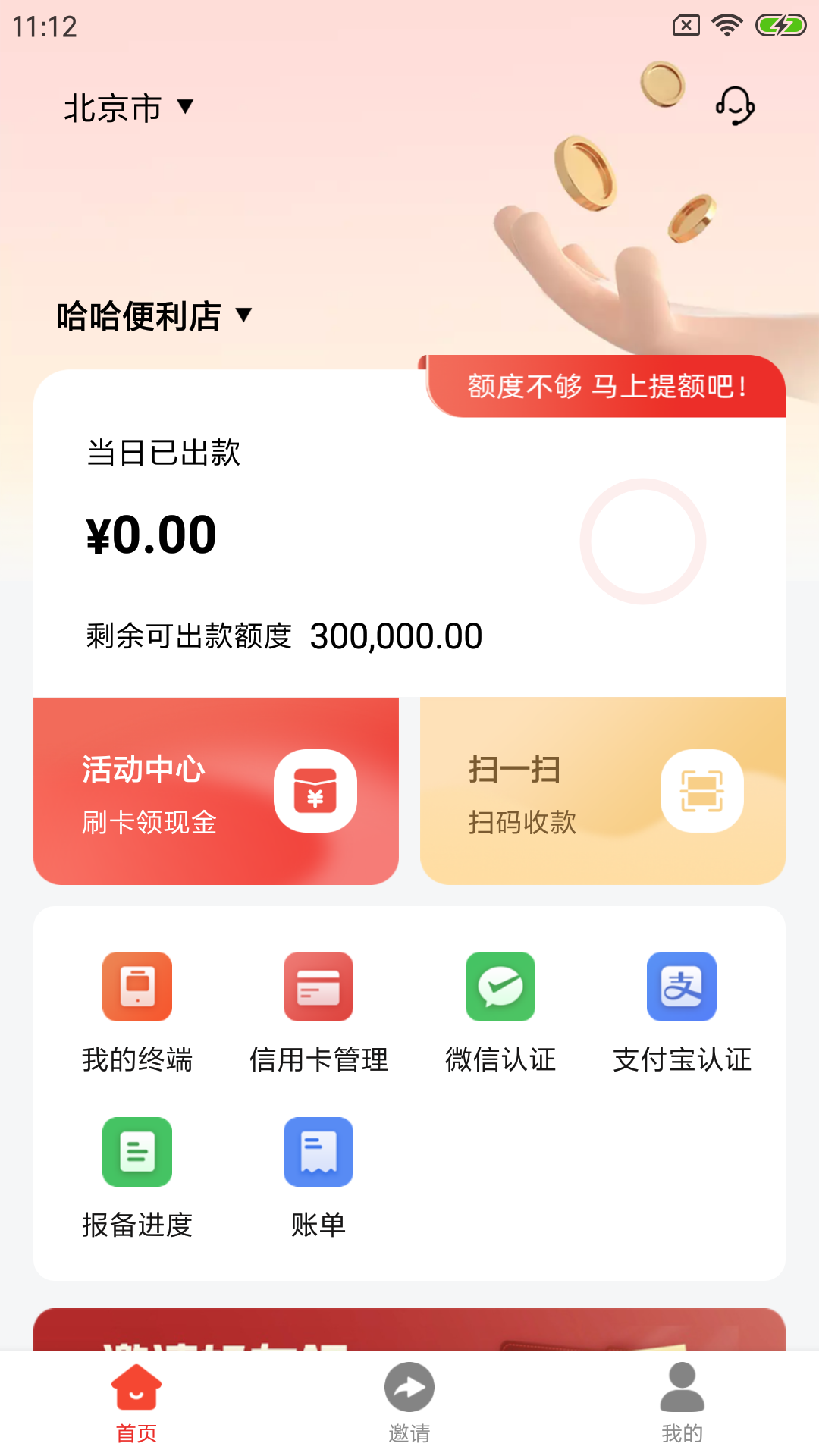Screen dimensions: 819x1456
Task: Open the city selector triangle arrow
Action: point(184,108)
